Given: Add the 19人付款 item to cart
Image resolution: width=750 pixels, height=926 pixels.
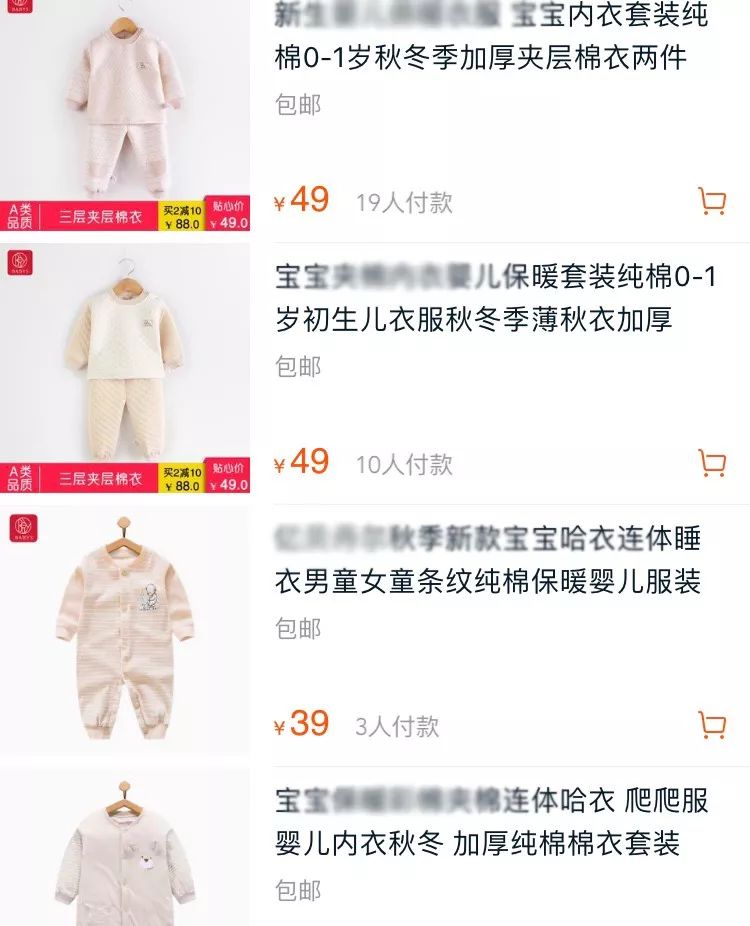Looking at the screenshot, I should [711, 202].
